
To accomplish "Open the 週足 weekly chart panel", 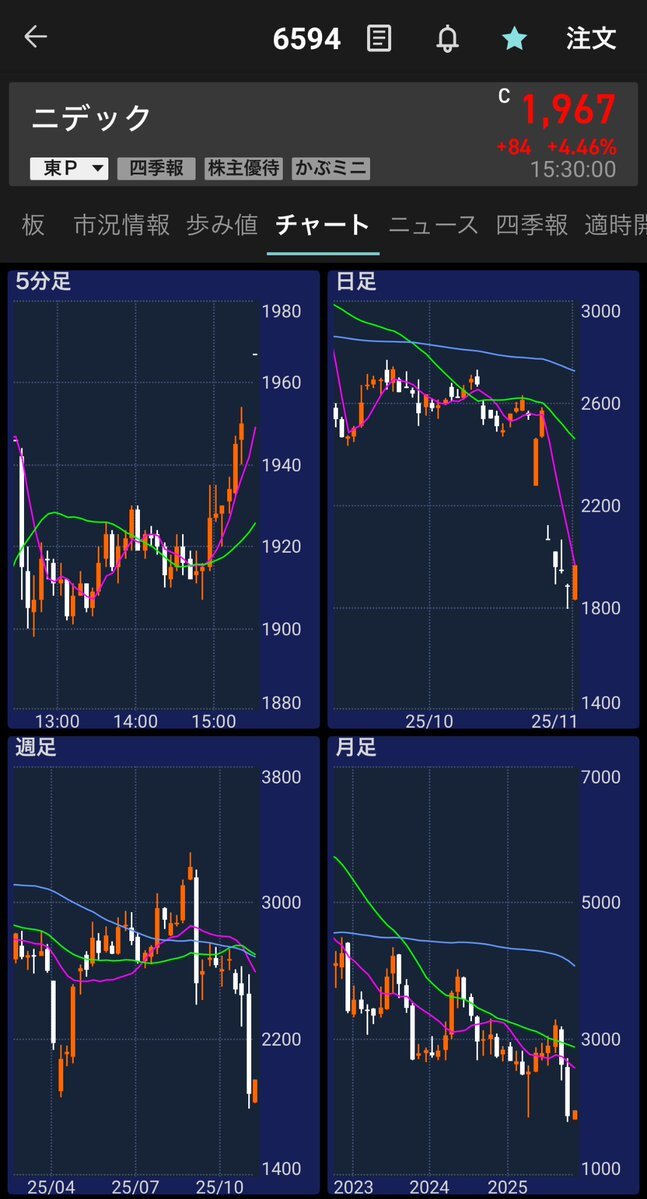I will 164,965.
